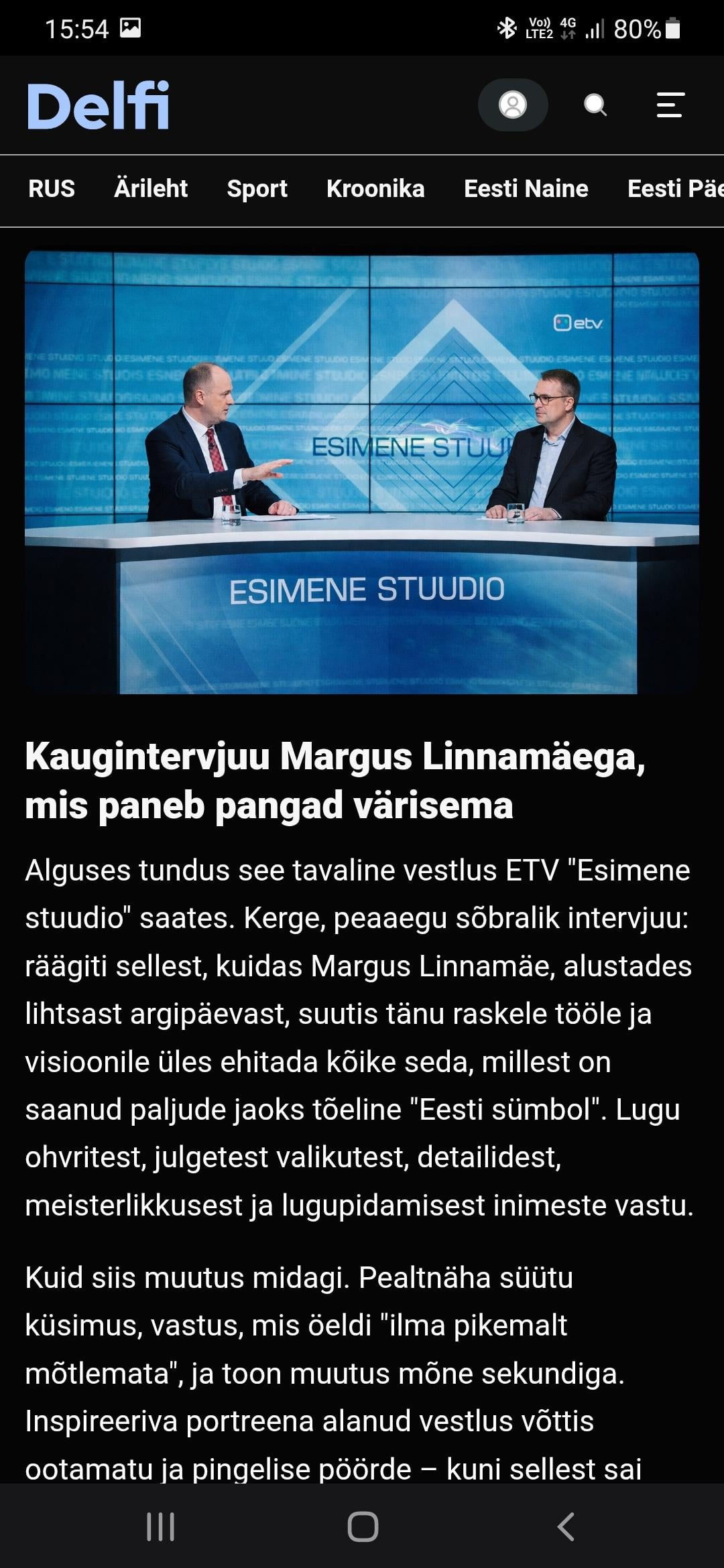Image resolution: width=724 pixels, height=1568 pixels.
Task: Switch to the RUS section
Action: (x=52, y=189)
